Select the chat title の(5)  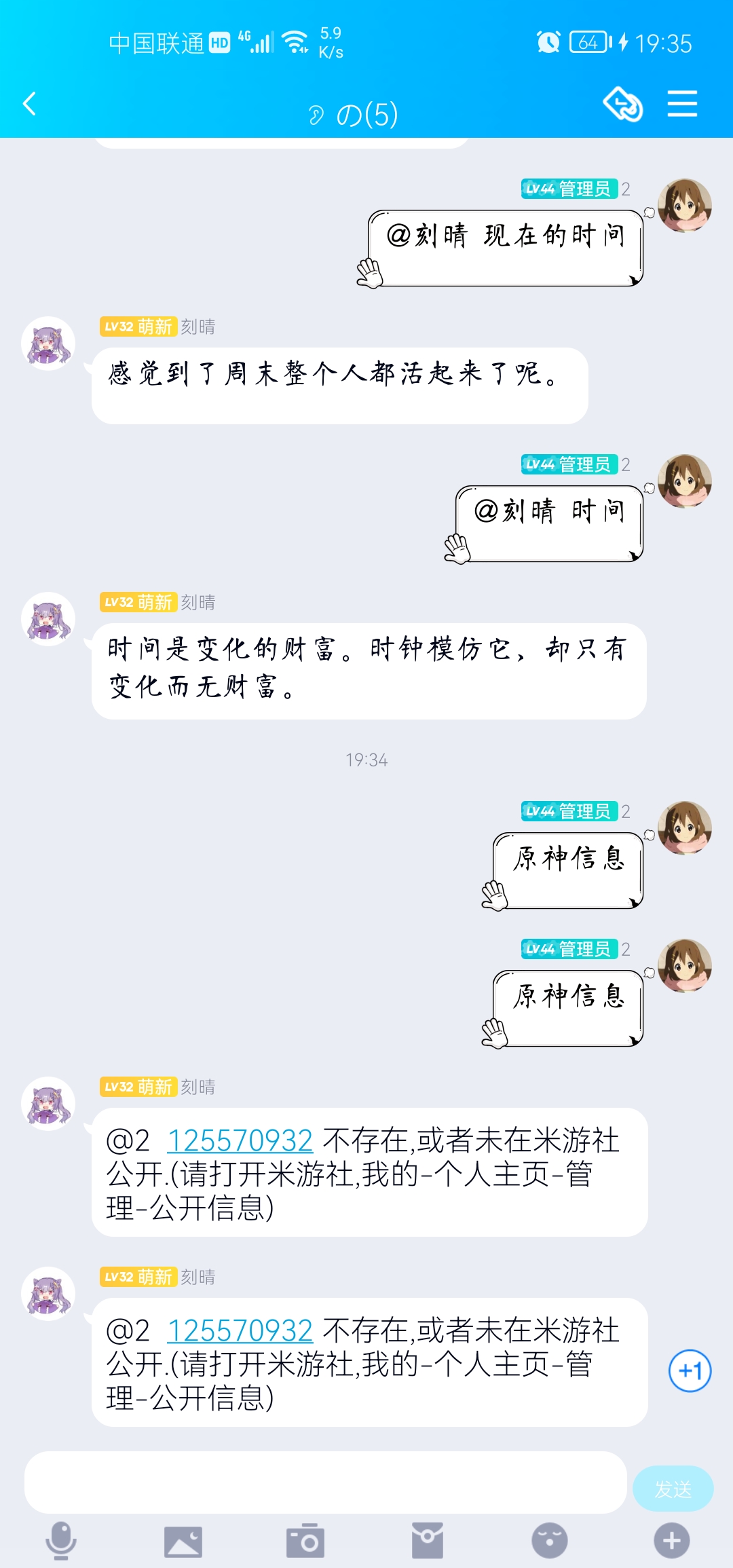tap(356, 113)
